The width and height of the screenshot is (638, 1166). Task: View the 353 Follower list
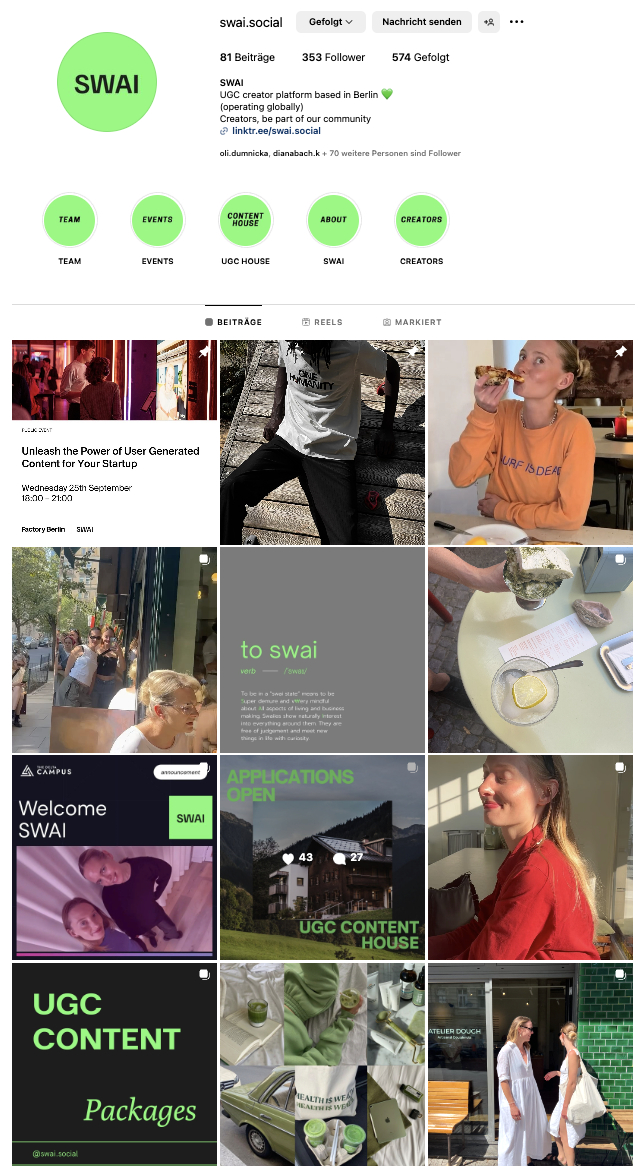[x=333, y=58]
